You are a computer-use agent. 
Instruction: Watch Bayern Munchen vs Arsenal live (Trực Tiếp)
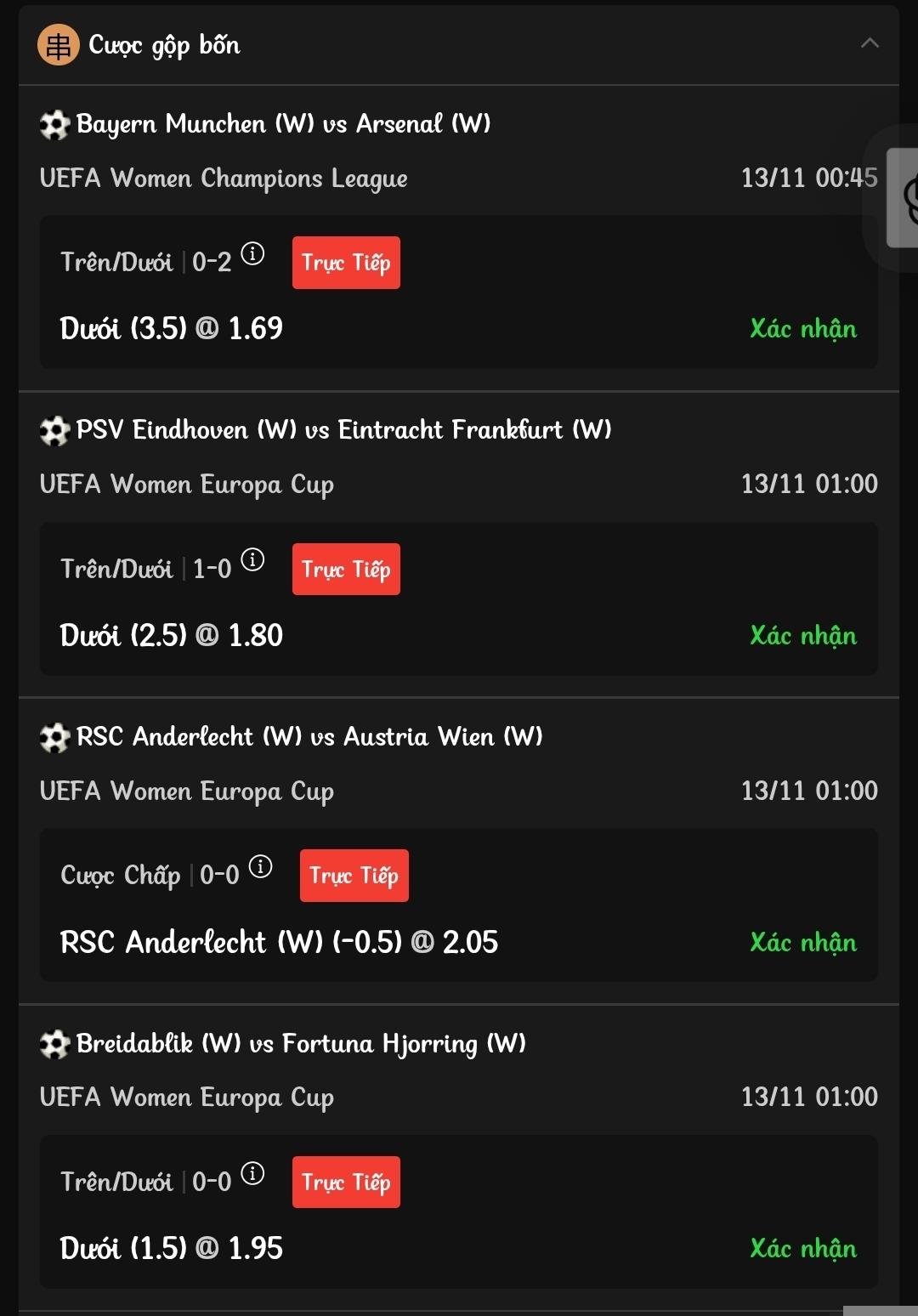(x=346, y=263)
